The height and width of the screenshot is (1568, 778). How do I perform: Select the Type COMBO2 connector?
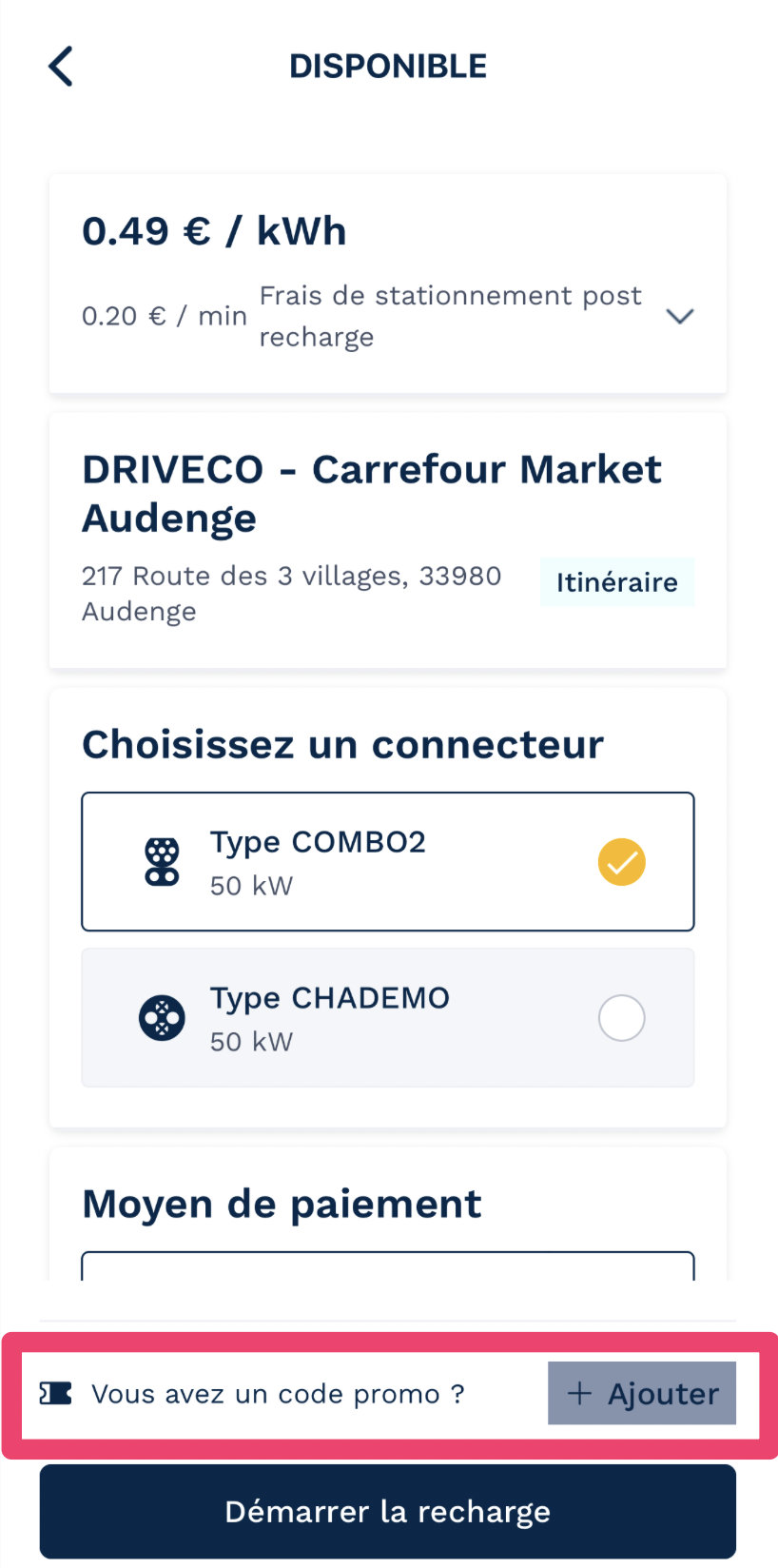click(388, 862)
